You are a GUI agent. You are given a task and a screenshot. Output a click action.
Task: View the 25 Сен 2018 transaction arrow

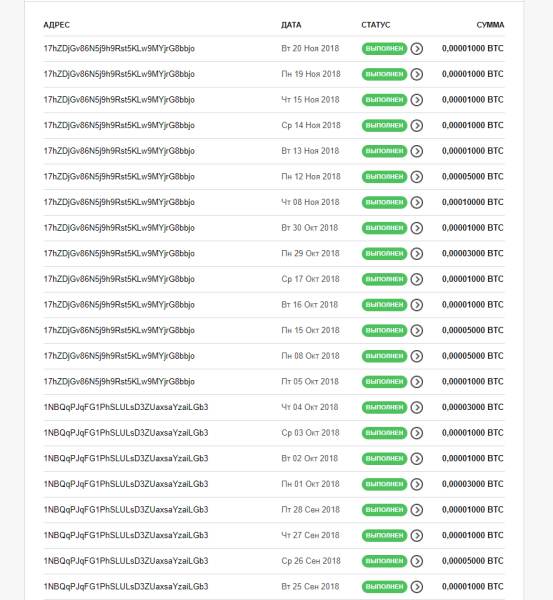(x=417, y=587)
